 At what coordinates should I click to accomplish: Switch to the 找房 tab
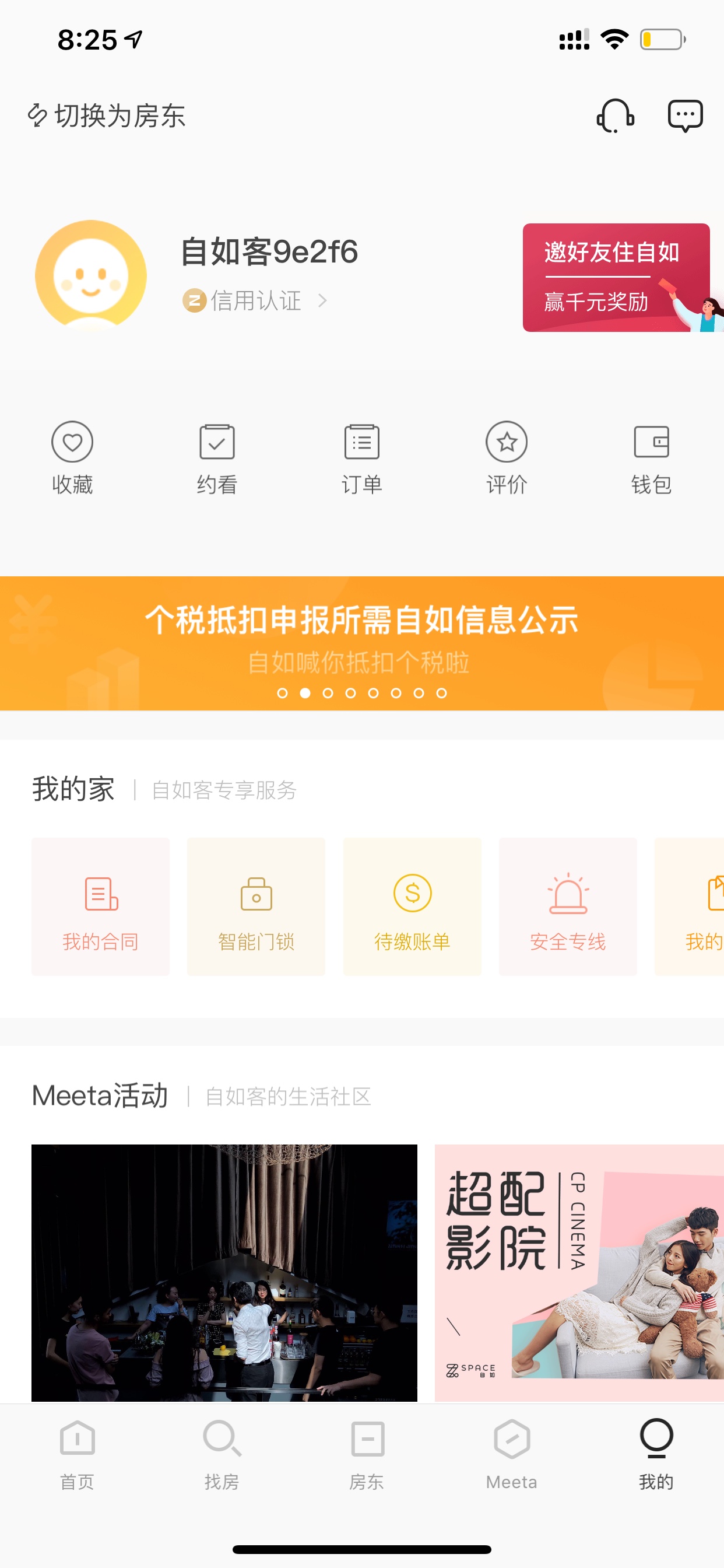click(x=222, y=1455)
